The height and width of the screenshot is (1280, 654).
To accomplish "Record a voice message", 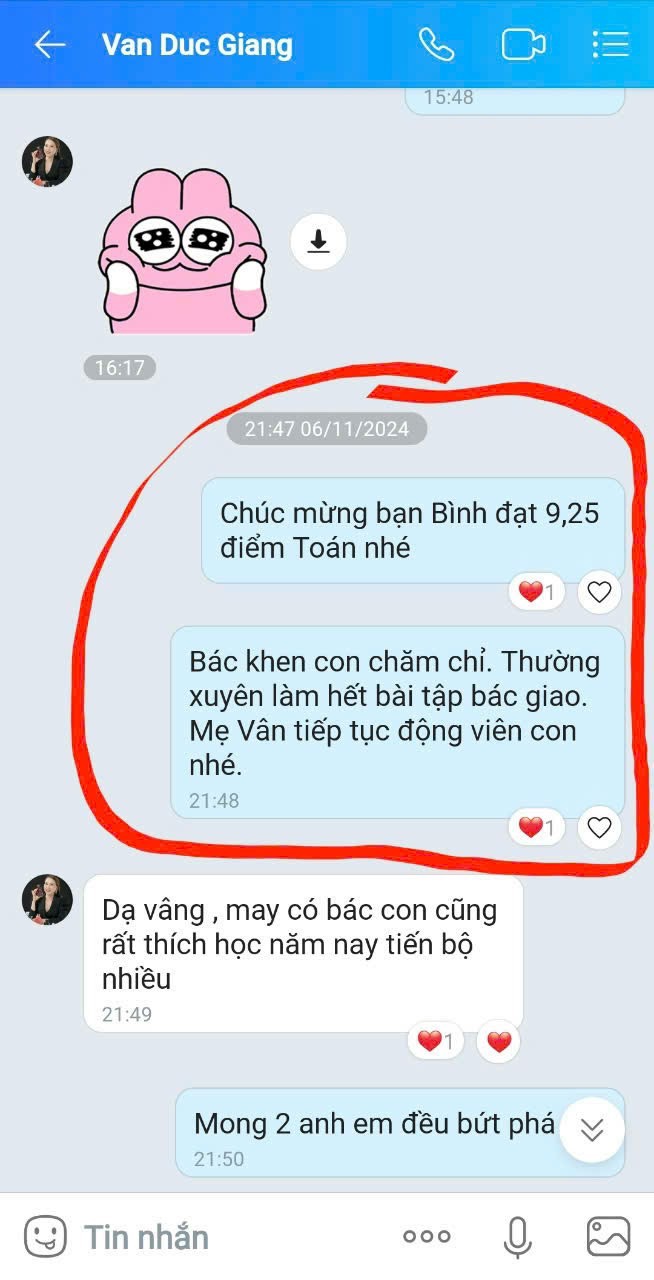I will pos(517,1237).
